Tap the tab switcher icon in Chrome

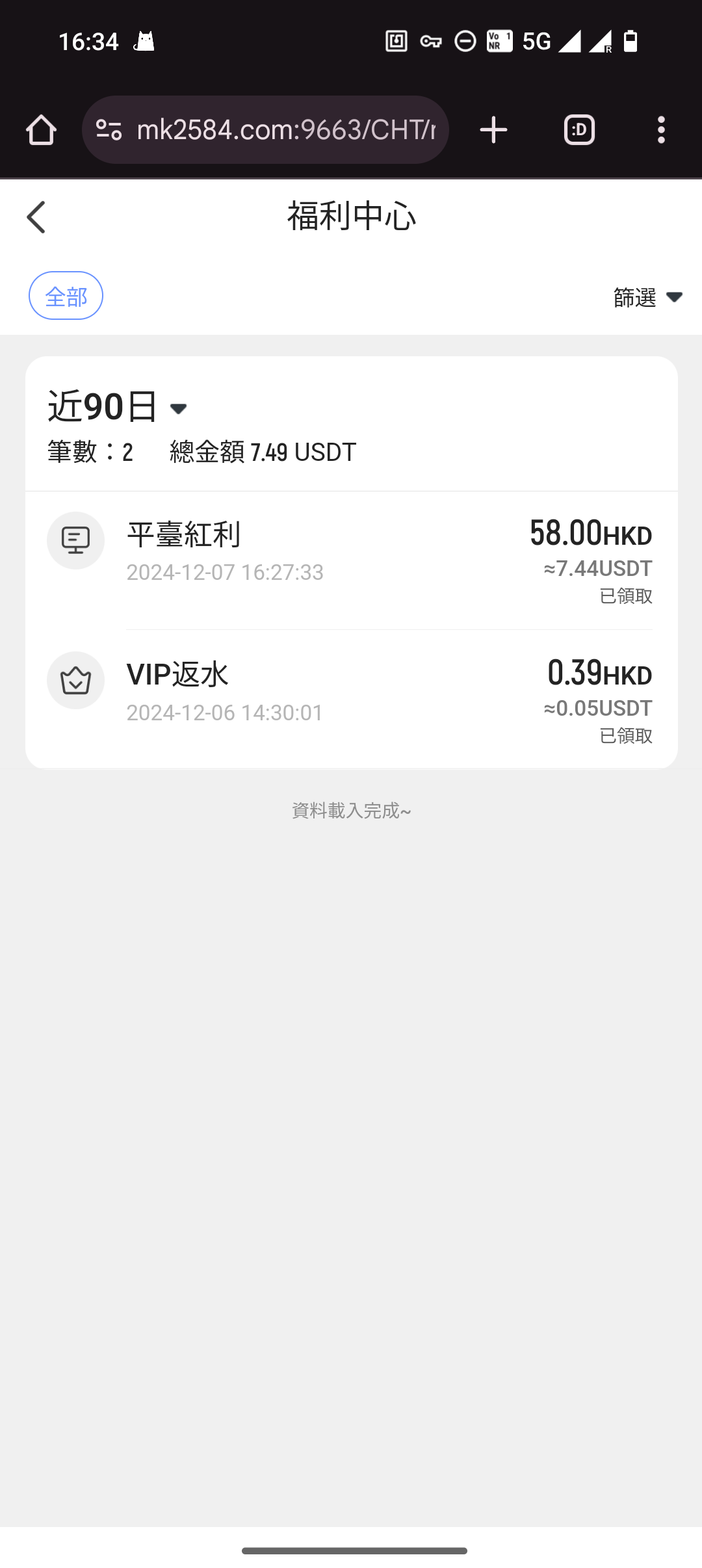[578, 128]
